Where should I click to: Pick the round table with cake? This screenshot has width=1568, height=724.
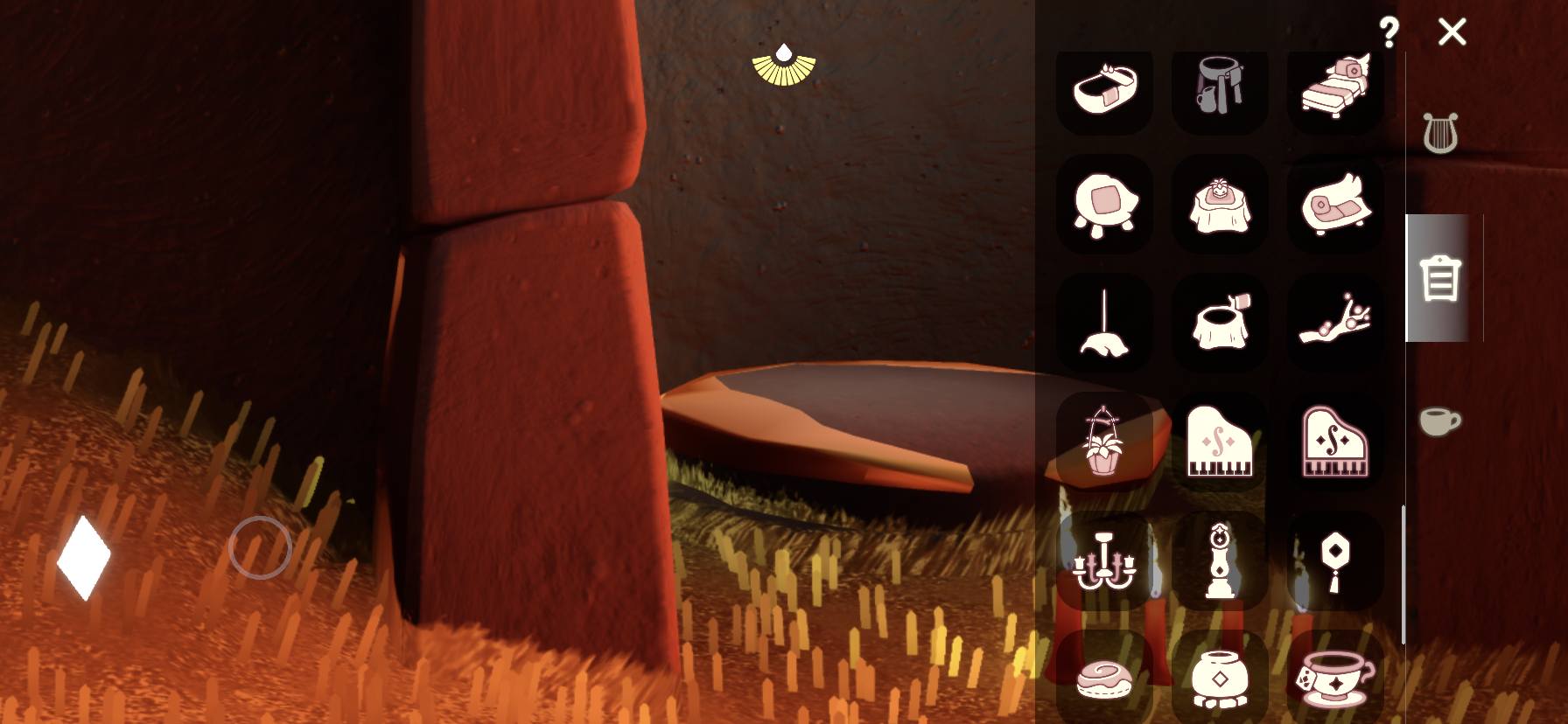tap(1220, 205)
